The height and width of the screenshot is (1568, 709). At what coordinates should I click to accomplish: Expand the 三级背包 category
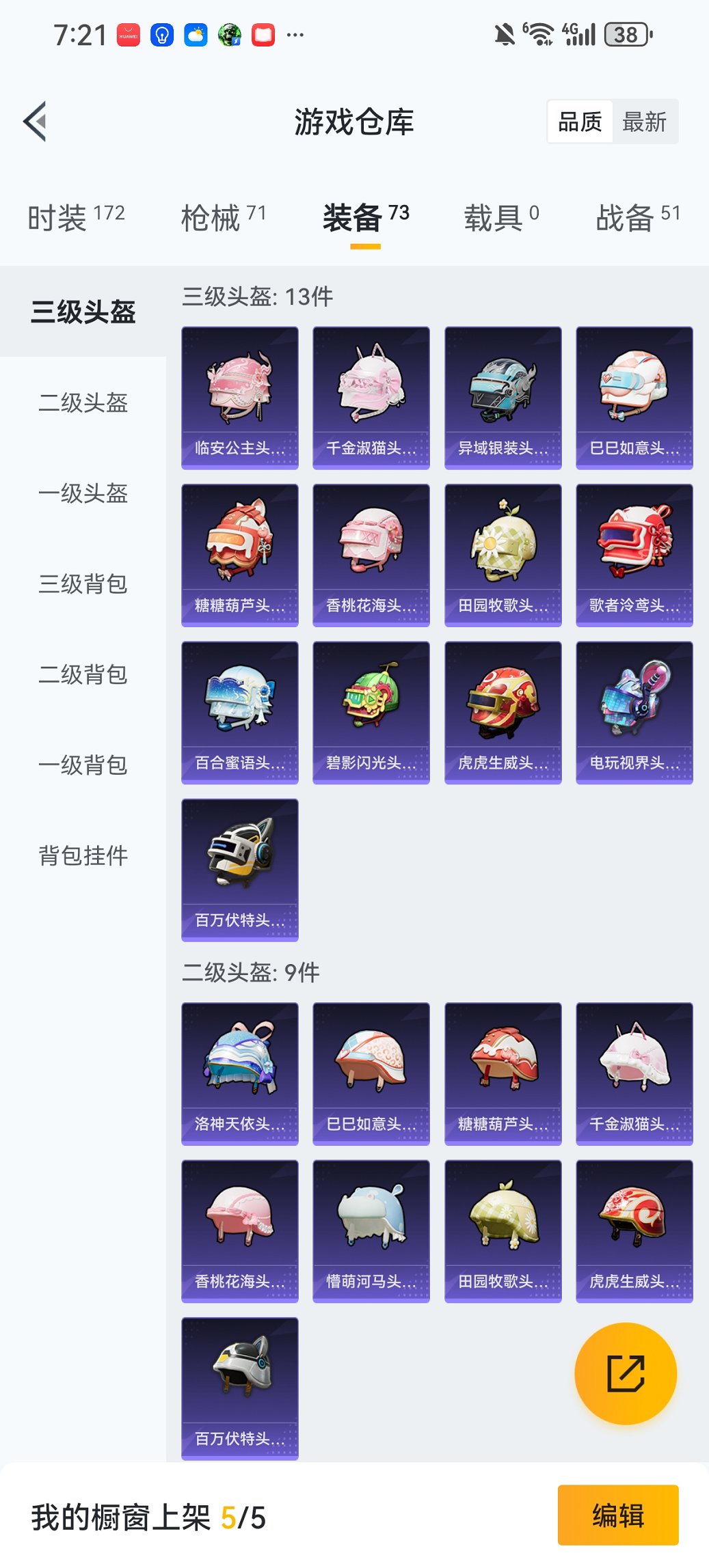82,585
